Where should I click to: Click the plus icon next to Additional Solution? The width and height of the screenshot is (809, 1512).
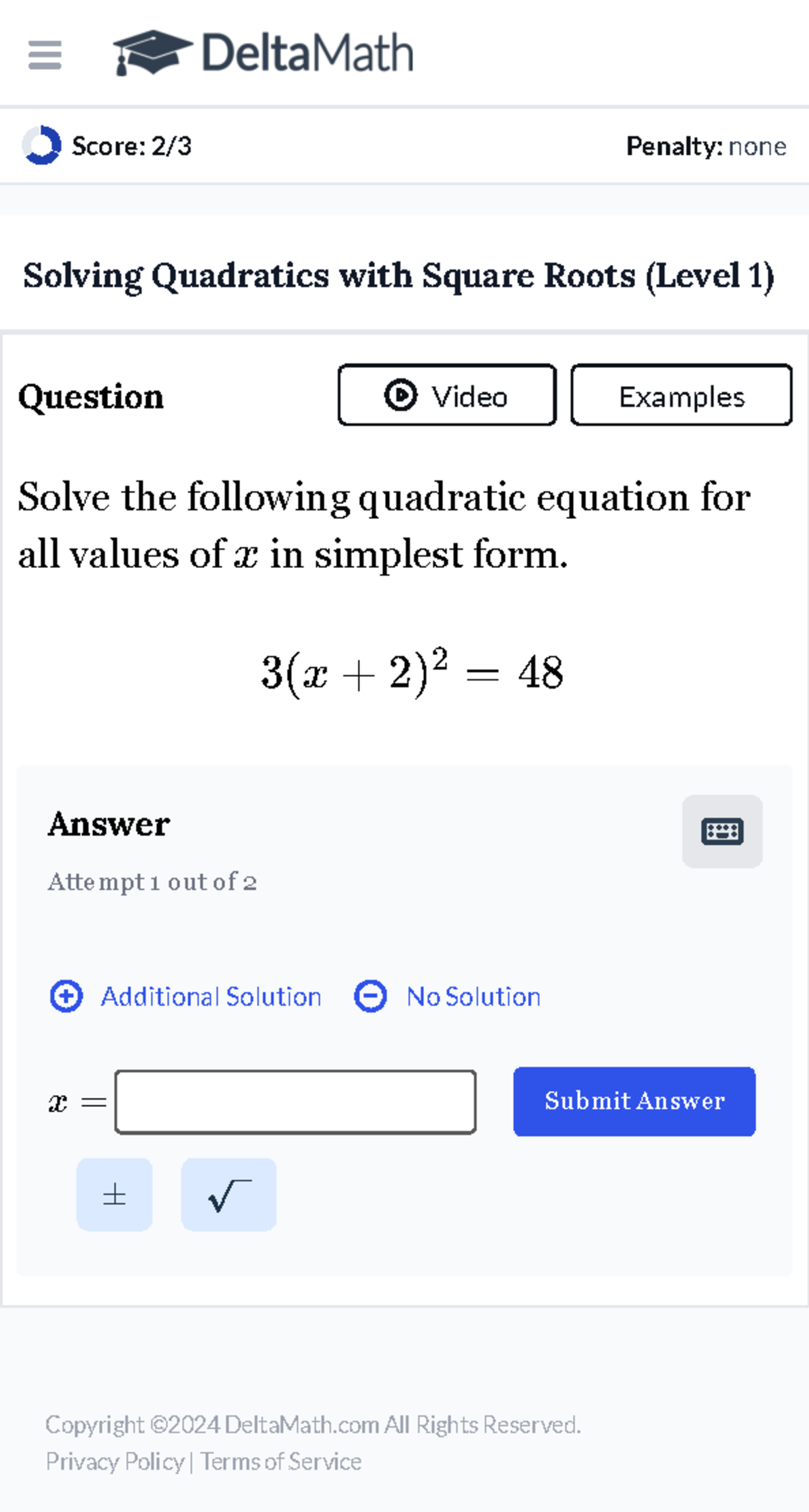coord(65,997)
